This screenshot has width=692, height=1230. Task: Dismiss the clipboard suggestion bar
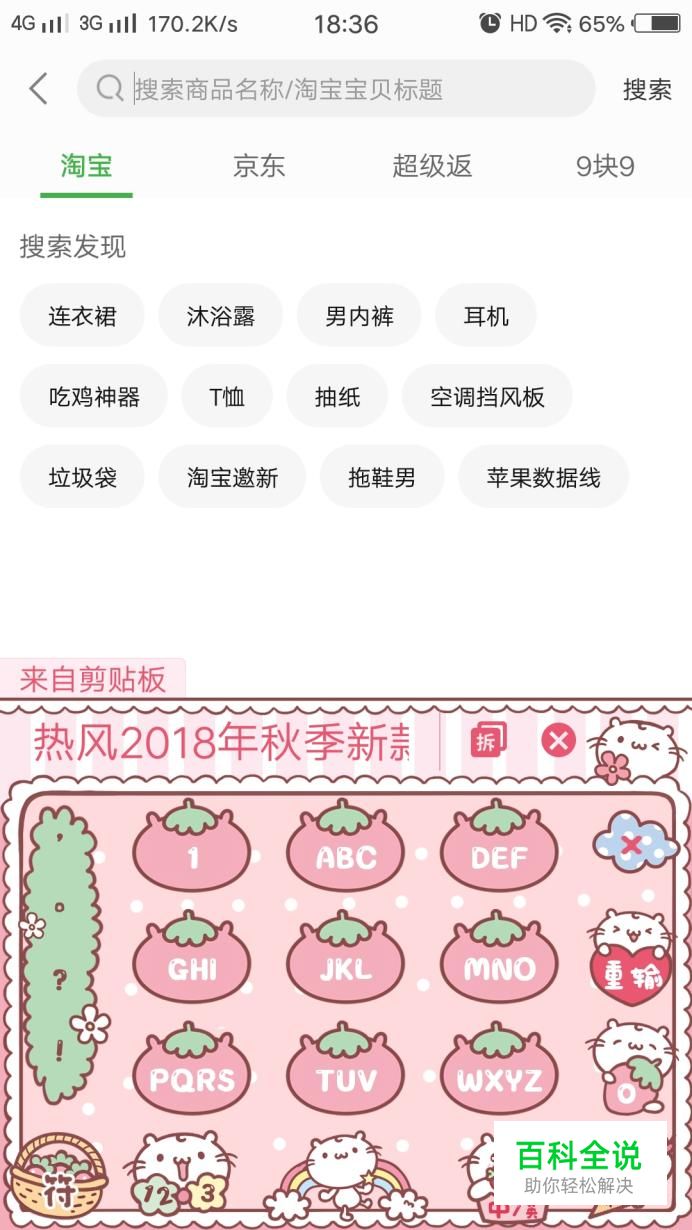(558, 741)
